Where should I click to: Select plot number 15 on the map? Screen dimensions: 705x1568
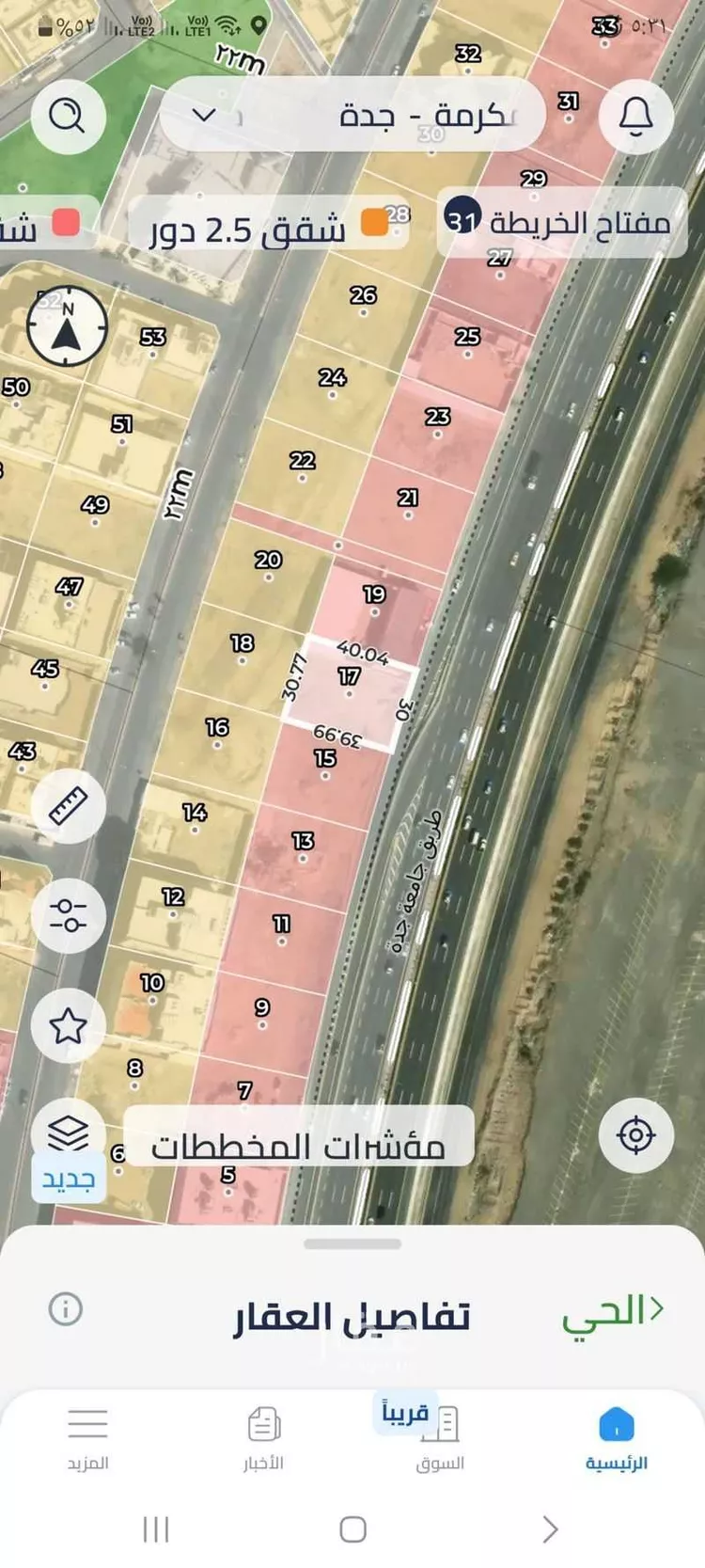click(325, 758)
